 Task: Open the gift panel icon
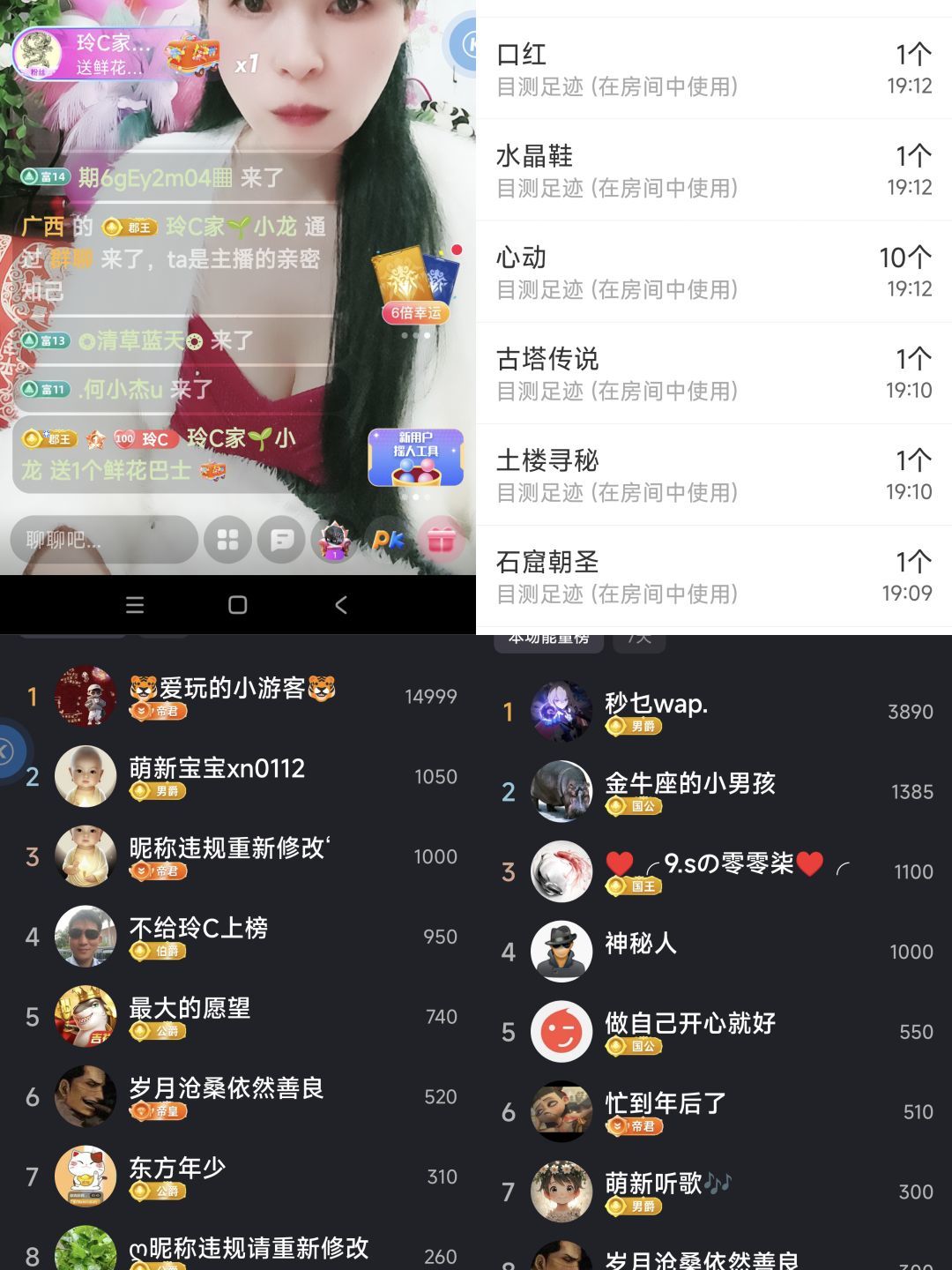pyautogui.click(x=443, y=542)
